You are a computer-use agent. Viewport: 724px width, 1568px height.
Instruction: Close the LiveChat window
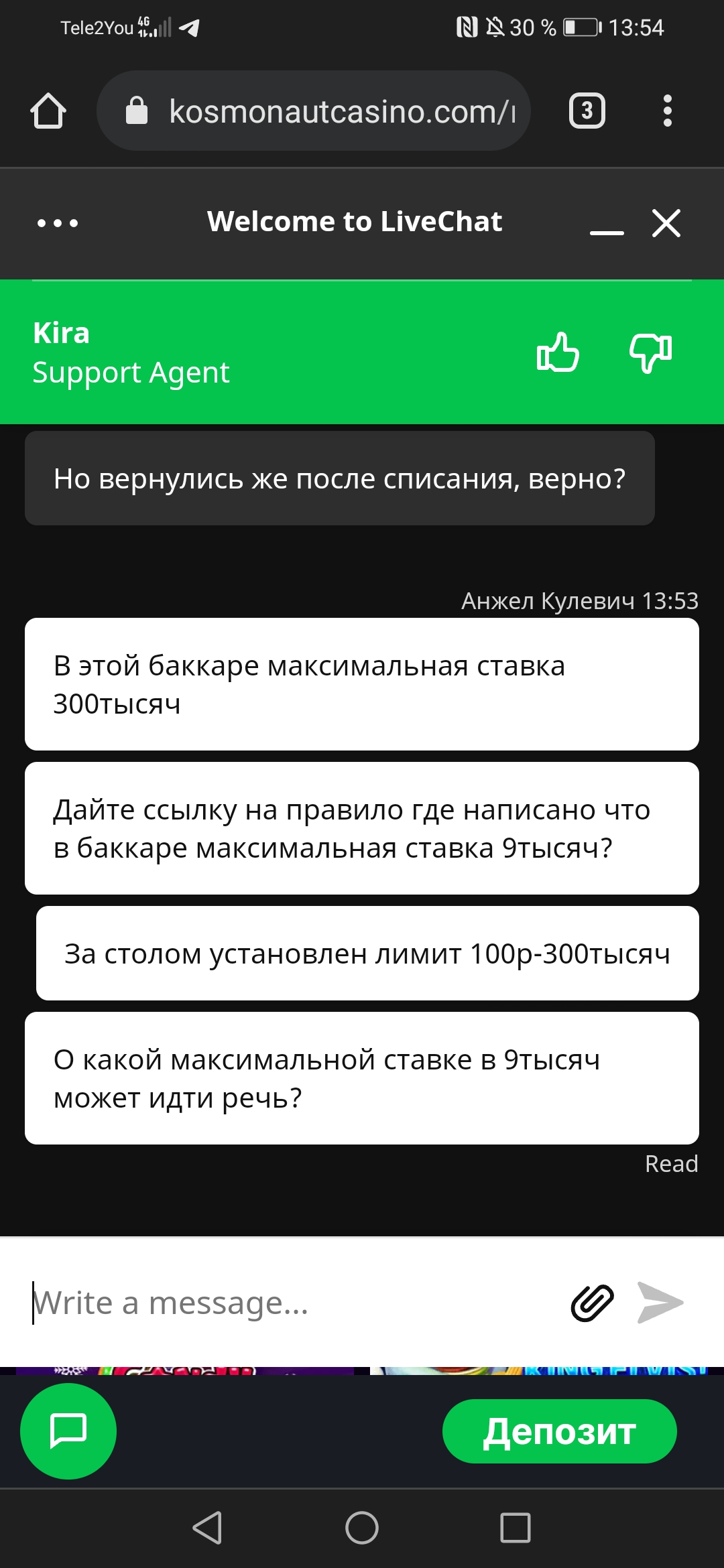(666, 223)
